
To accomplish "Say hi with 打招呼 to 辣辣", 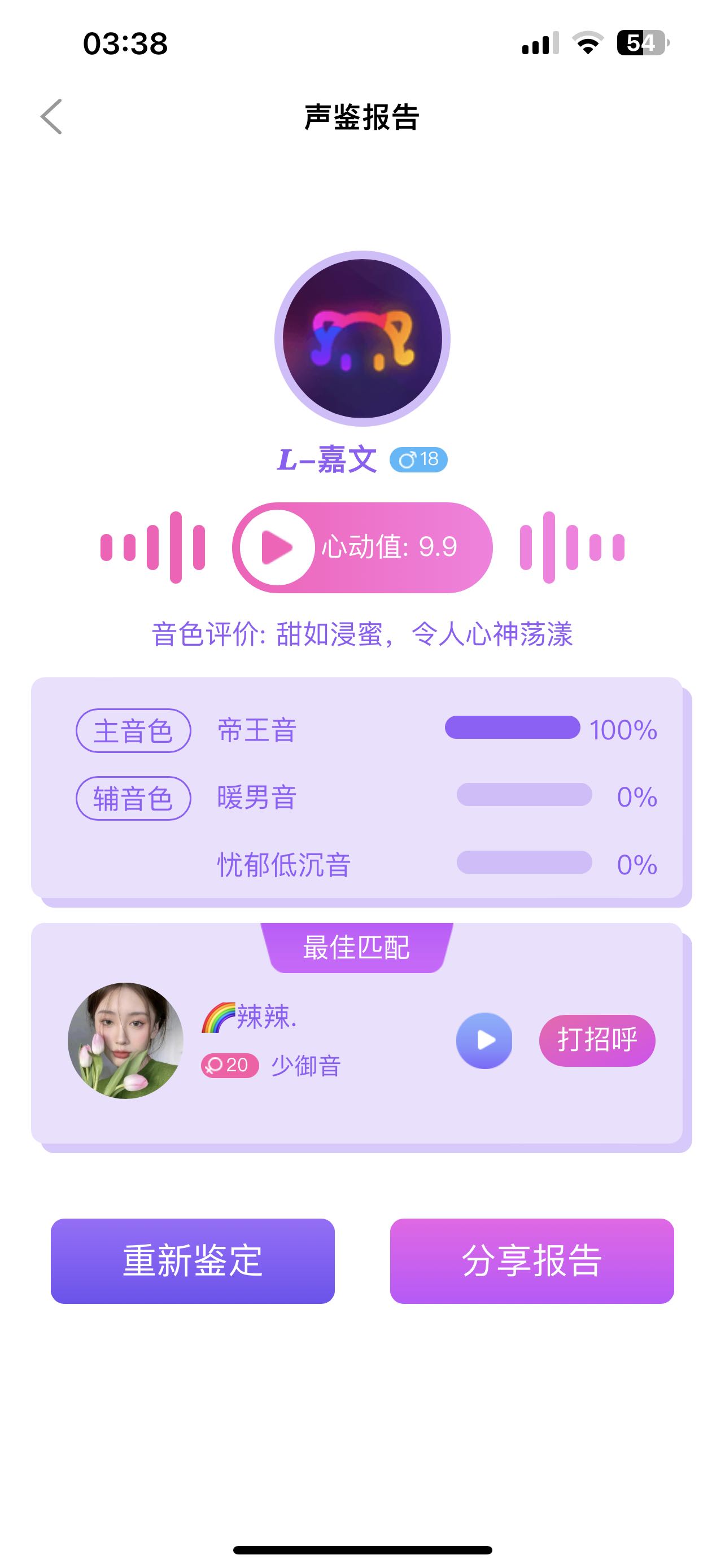I will coord(597,1040).
